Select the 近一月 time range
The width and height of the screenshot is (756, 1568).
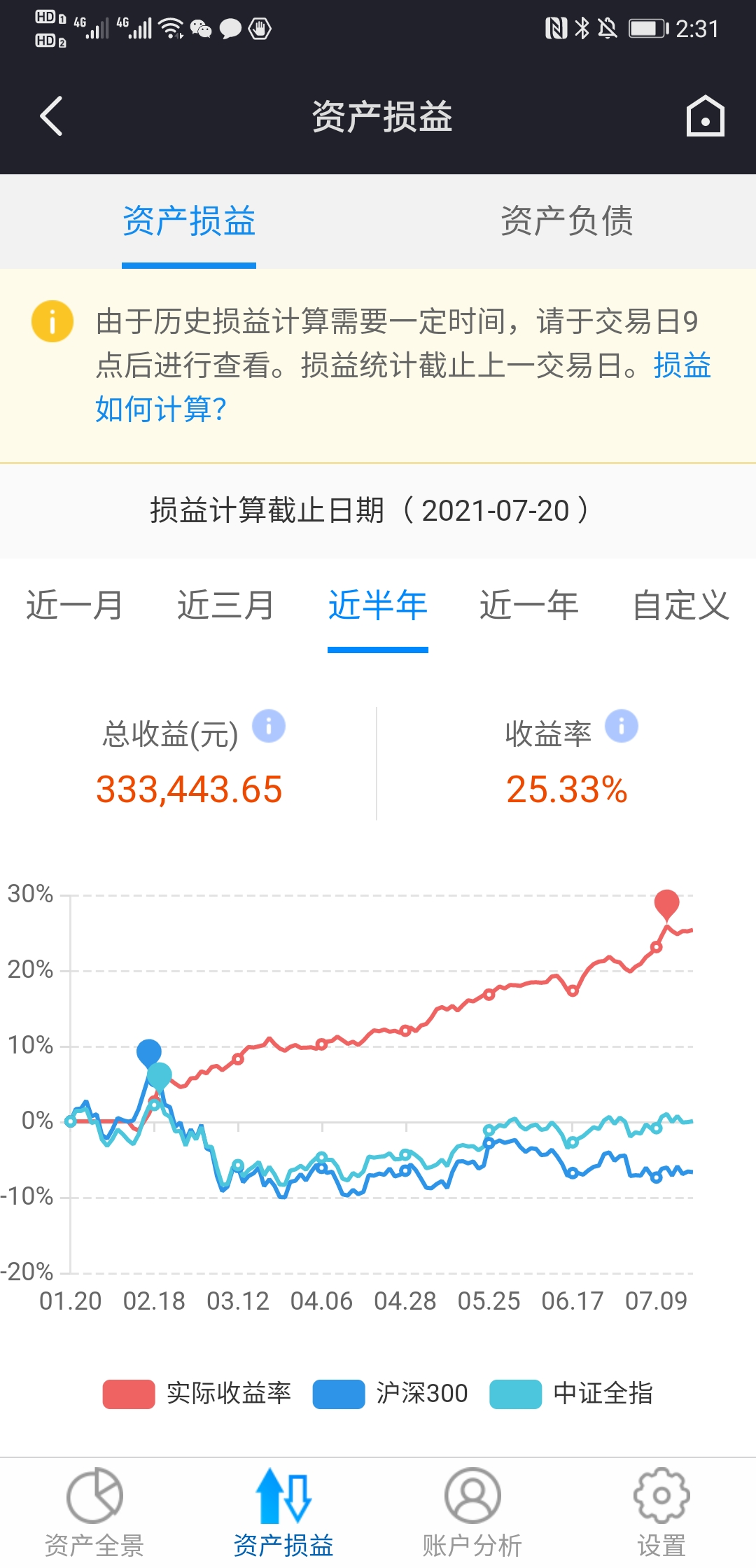(x=74, y=605)
